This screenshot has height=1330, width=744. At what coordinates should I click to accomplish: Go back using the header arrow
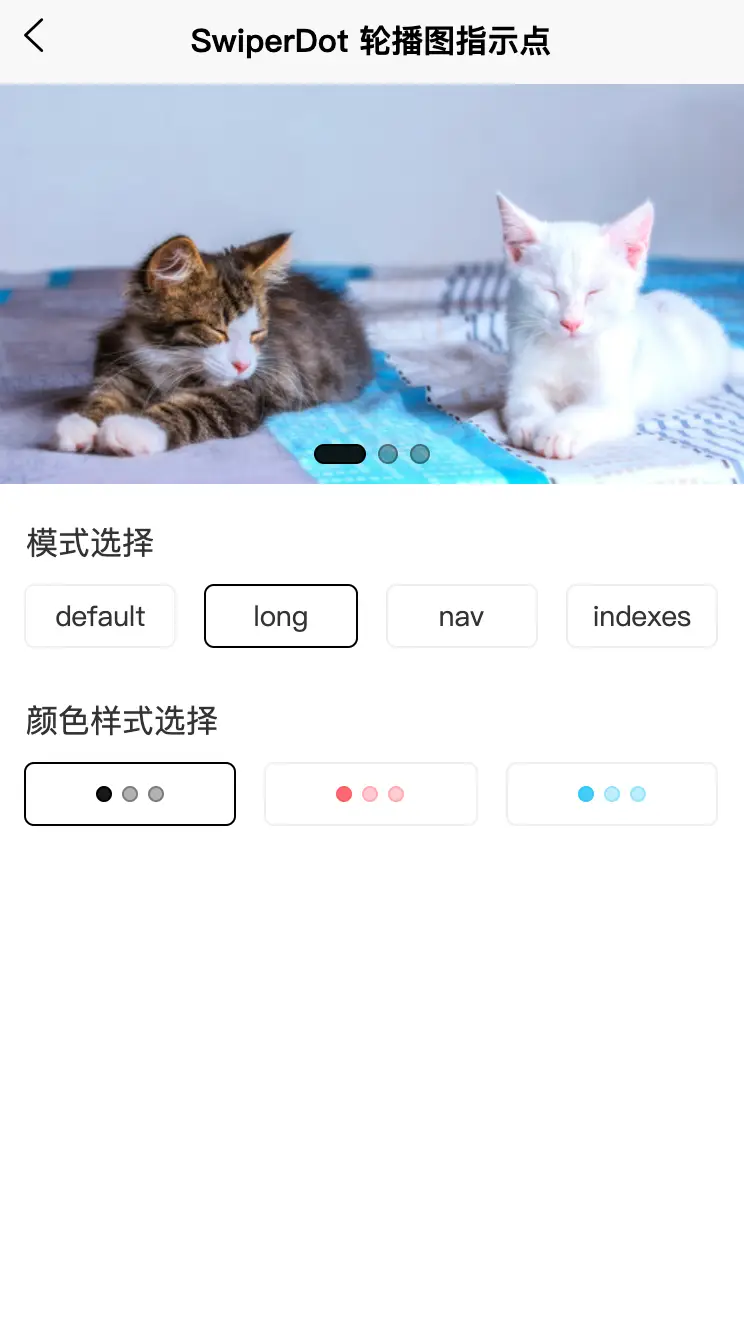coord(34,37)
